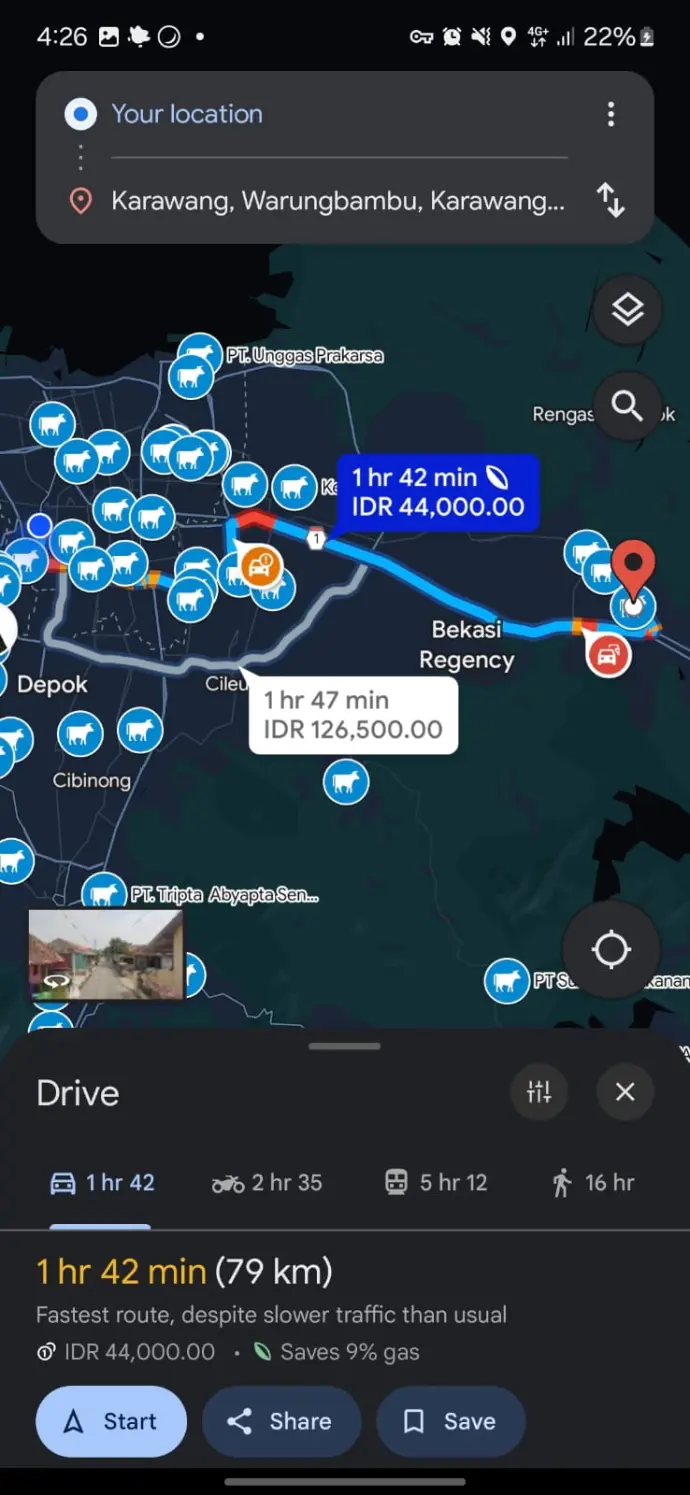Start navigation
Screen dimensions: 690x1495
pyautogui.click(x=111, y=1421)
